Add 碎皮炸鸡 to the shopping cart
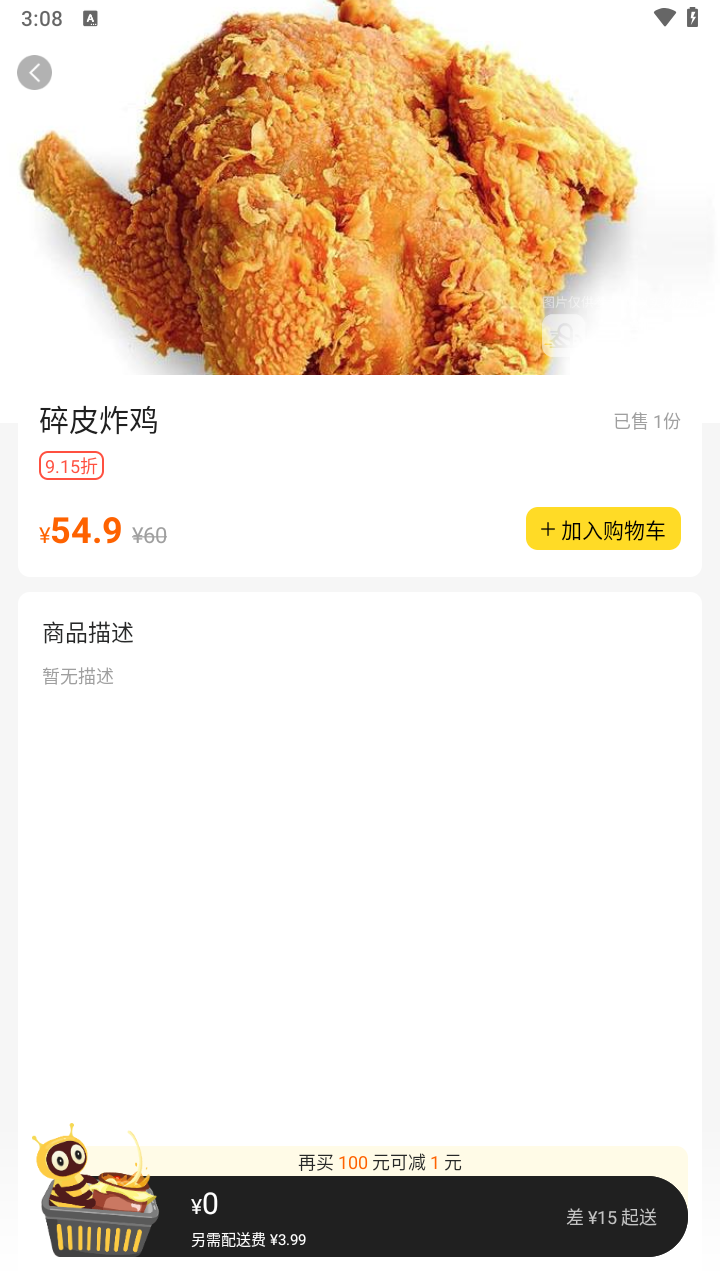This screenshot has width=720, height=1280. click(603, 529)
